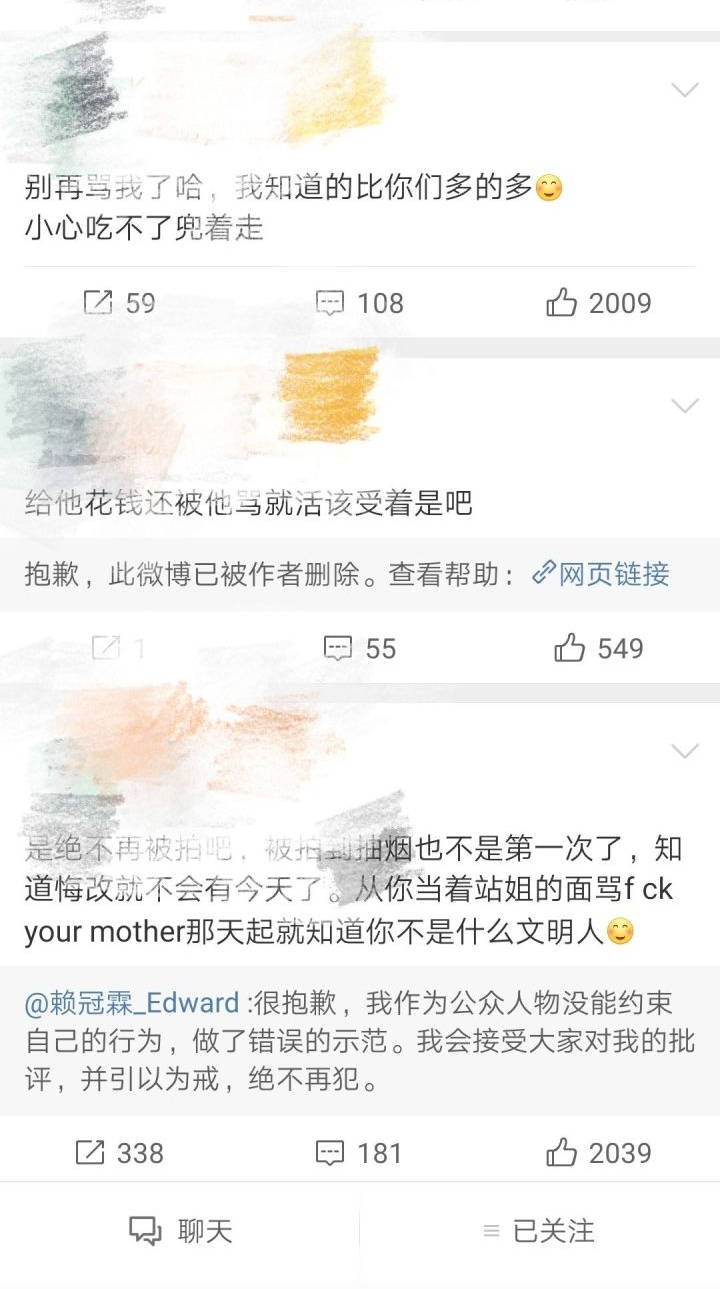The height and width of the screenshot is (1289, 720).
Task: Start a chat via 聊天 button
Action: [181, 1231]
